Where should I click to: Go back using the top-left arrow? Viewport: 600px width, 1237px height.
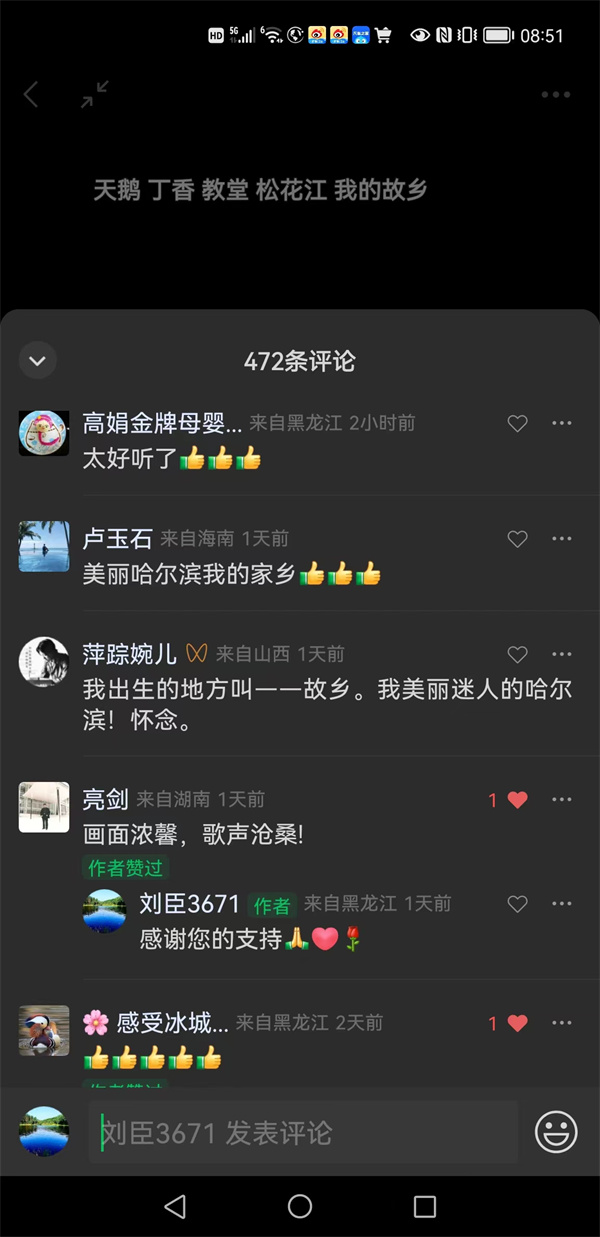tap(32, 95)
